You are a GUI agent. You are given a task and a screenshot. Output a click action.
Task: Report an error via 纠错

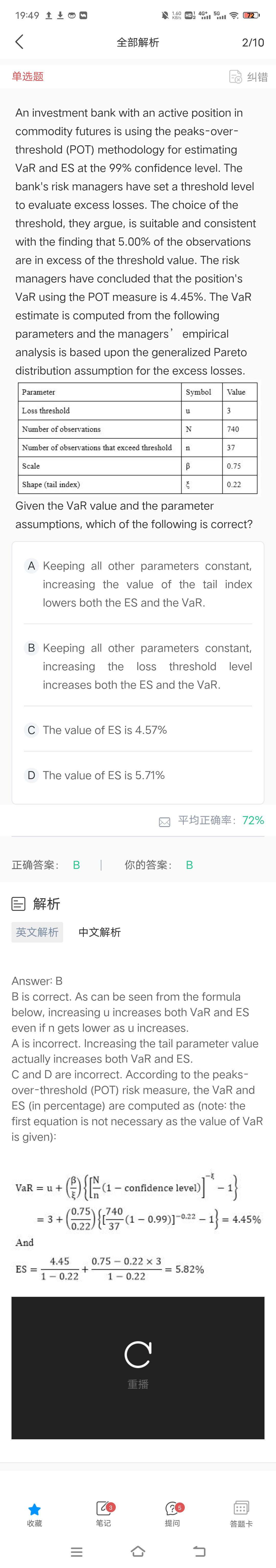[x=248, y=77]
